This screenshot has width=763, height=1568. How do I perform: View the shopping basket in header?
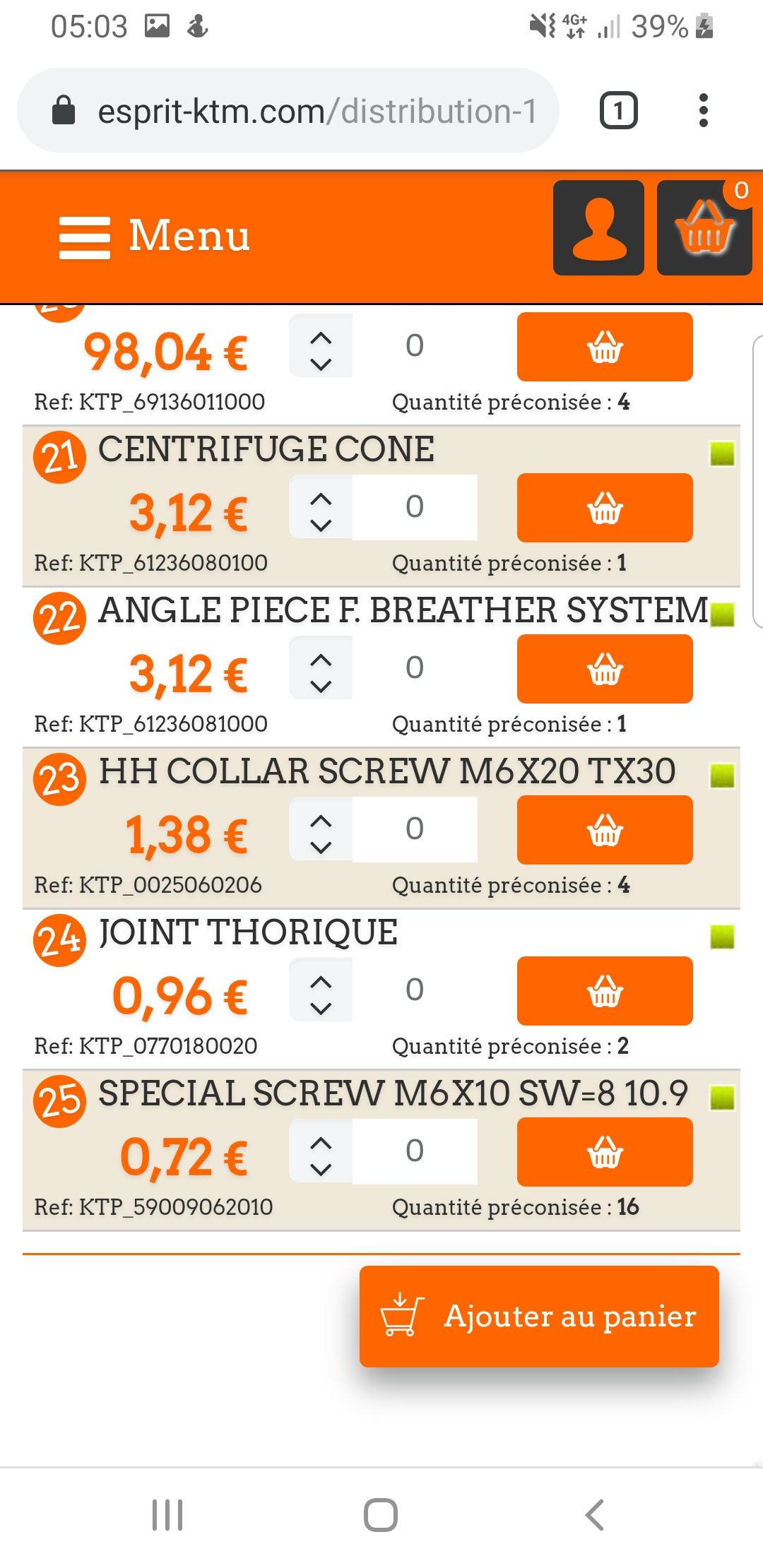click(704, 227)
